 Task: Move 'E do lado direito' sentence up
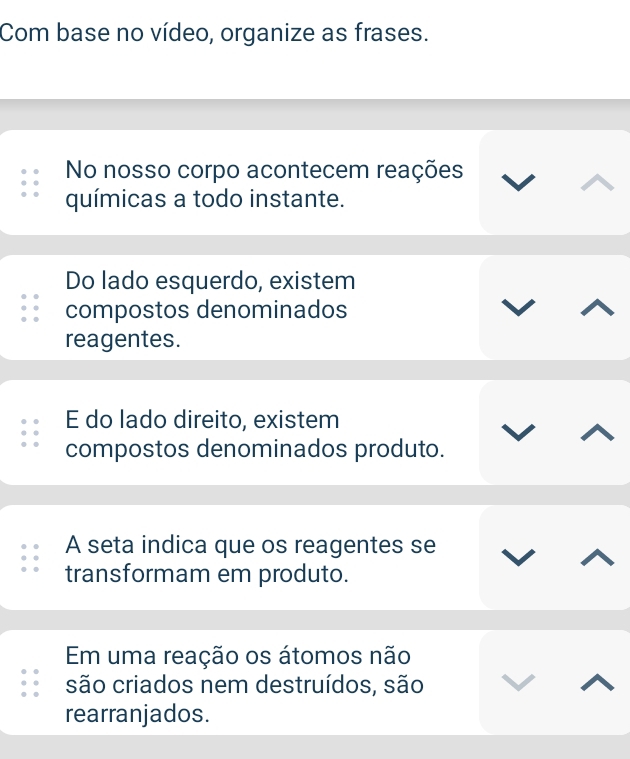(596, 432)
